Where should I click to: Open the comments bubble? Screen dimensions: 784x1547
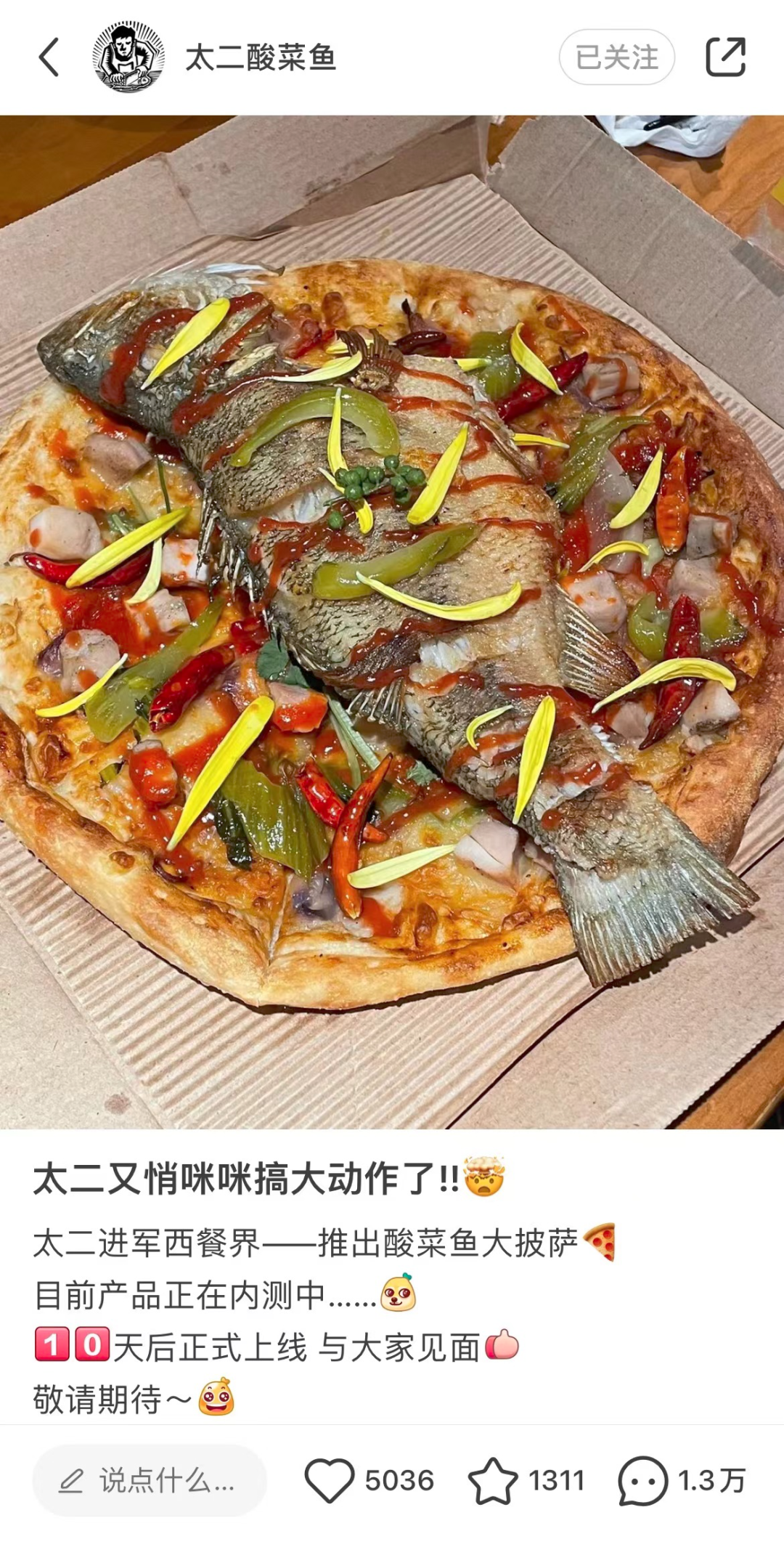coord(642,1480)
